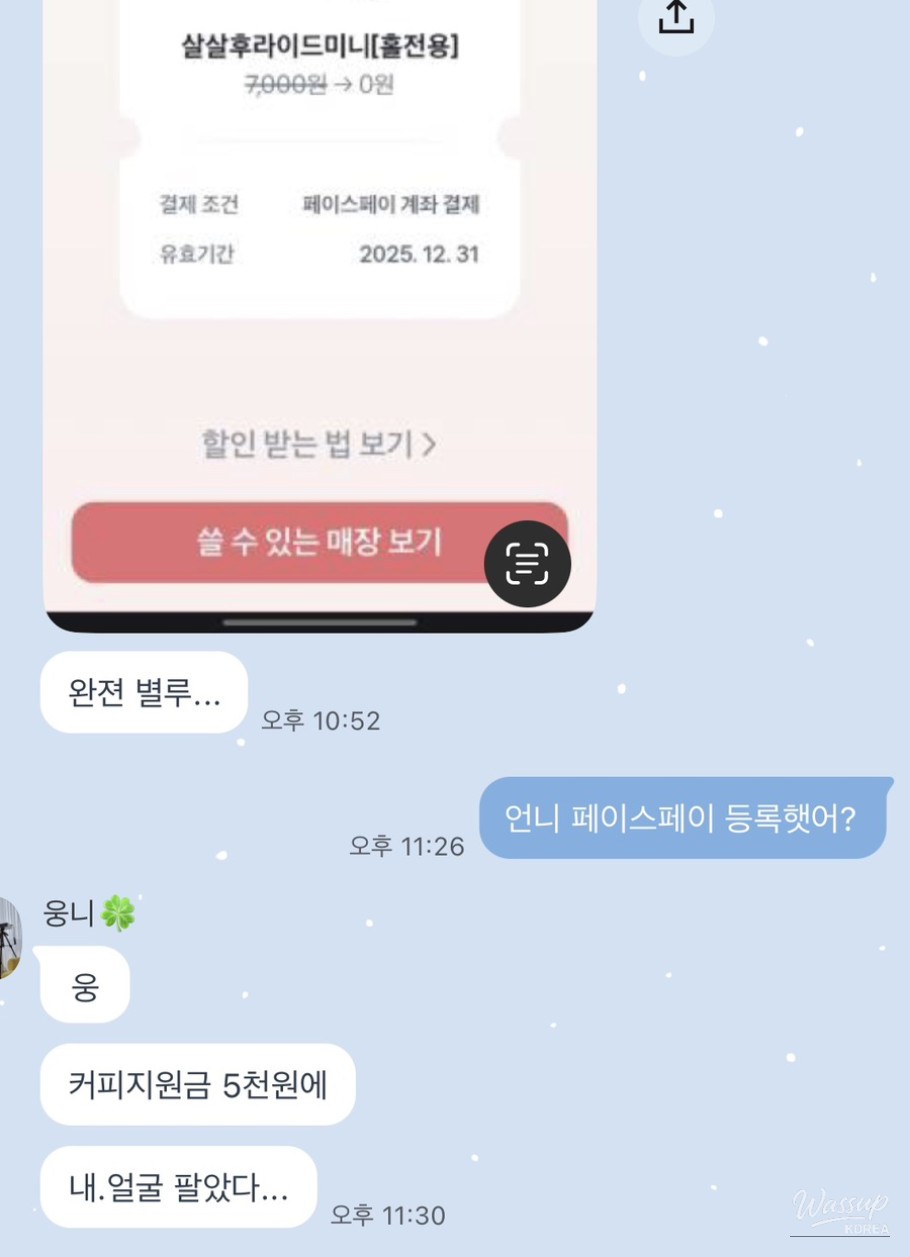The height and width of the screenshot is (1257, 910).
Task: View 웅니's profile picture
Action: click(9, 938)
